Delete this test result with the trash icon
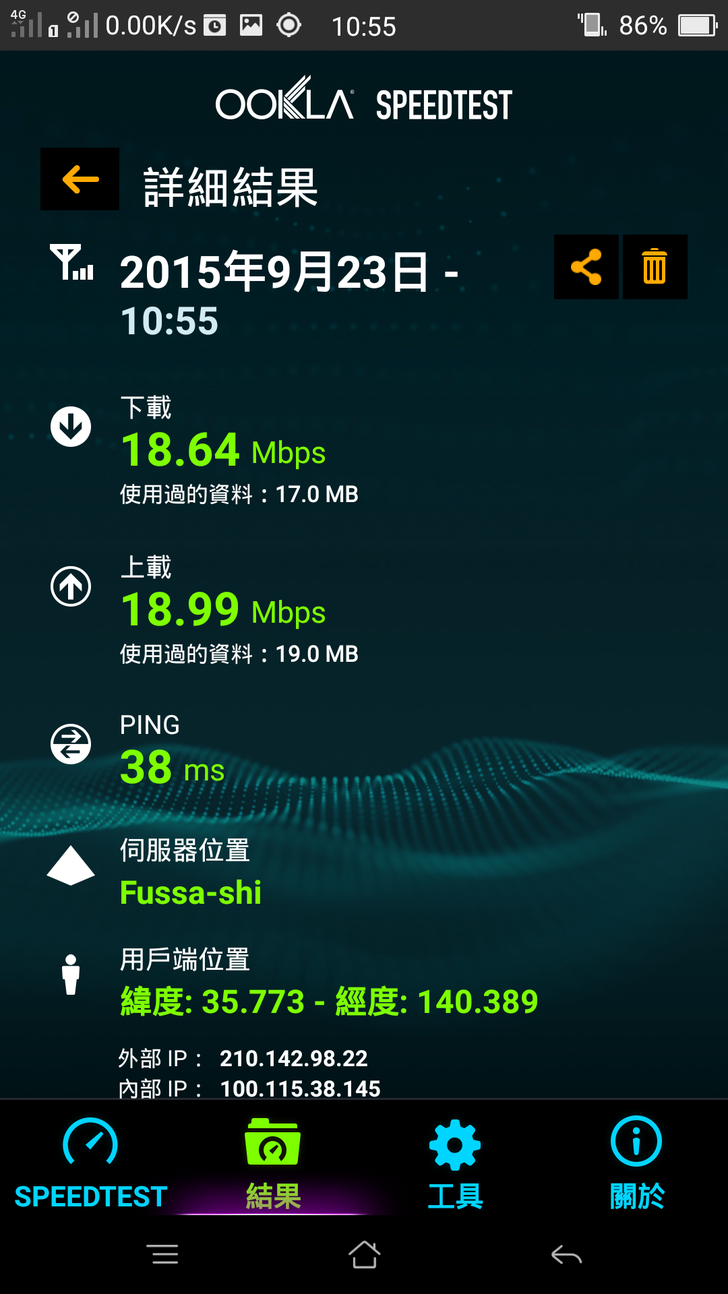The height and width of the screenshot is (1294, 728). pyautogui.click(x=655, y=267)
